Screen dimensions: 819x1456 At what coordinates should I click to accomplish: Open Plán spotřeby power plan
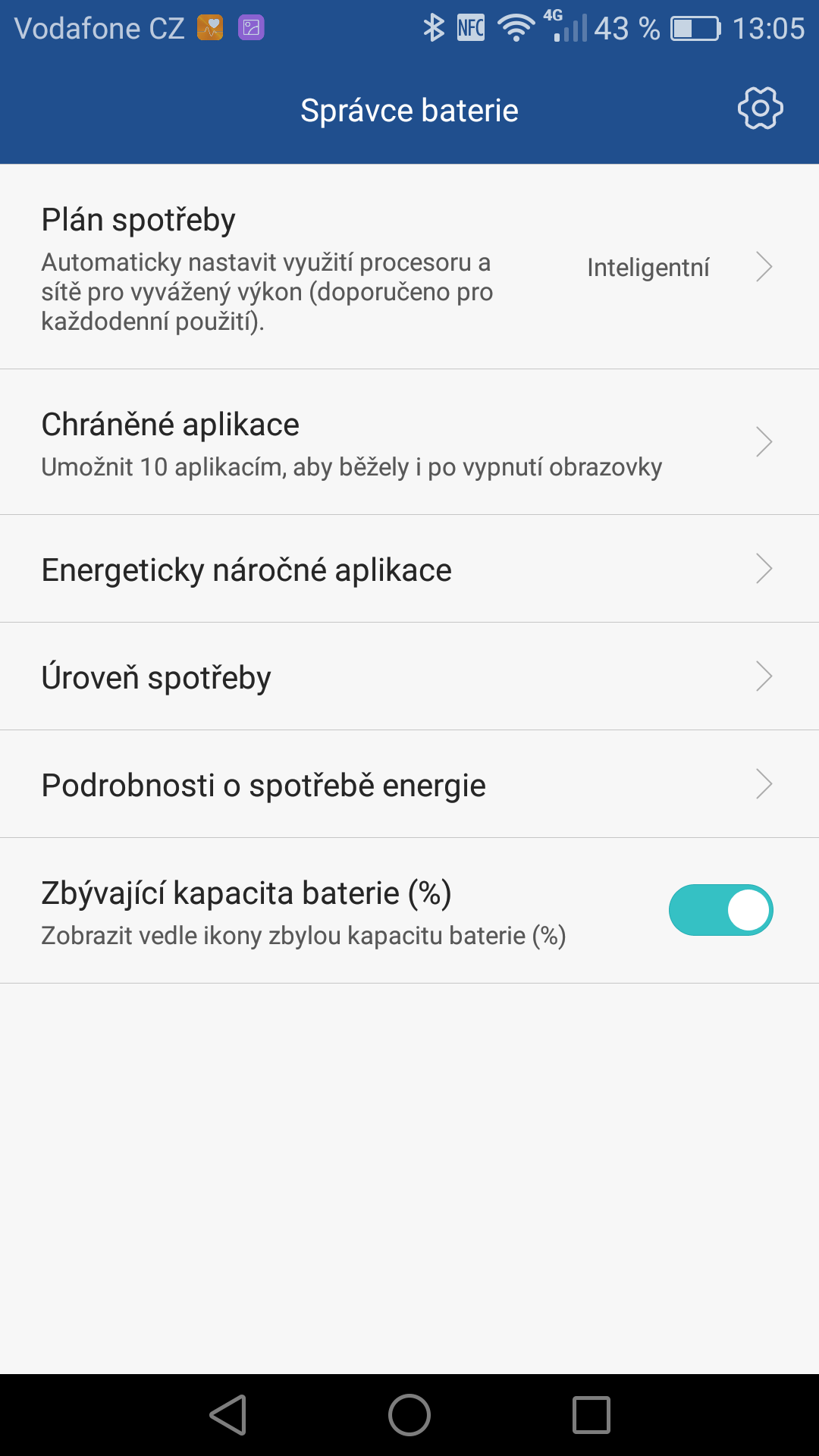(409, 267)
